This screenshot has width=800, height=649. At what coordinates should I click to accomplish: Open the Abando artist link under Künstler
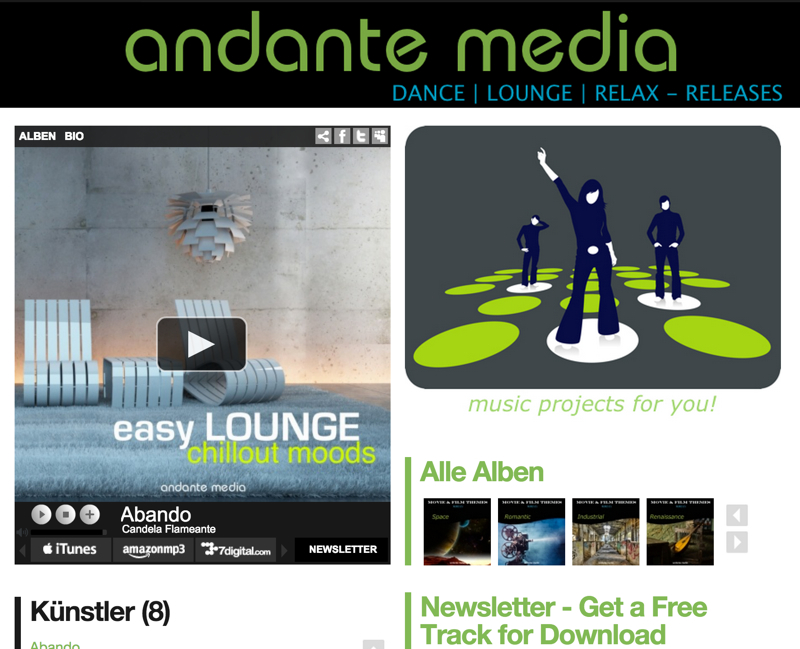[55, 645]
